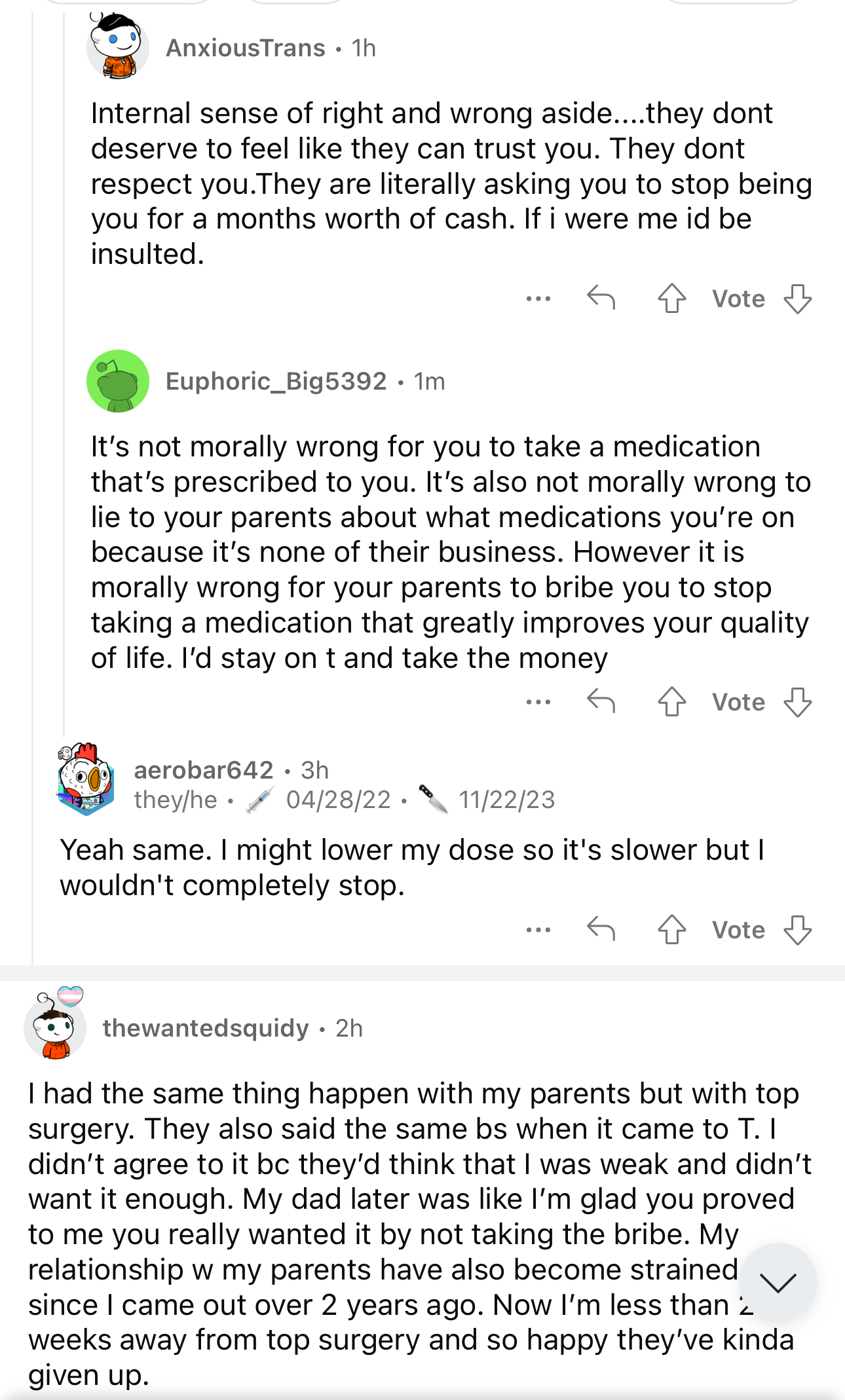Upvote Euphoric_Big5392's comment
The width and height of the screenshot is (845, 1400).
[x=672, y=702]
